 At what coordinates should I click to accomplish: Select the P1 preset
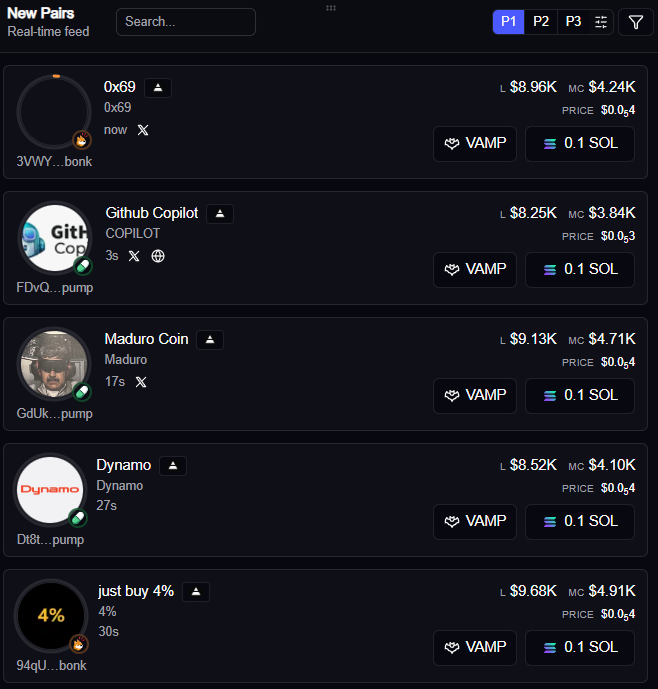tap(508, 22)
